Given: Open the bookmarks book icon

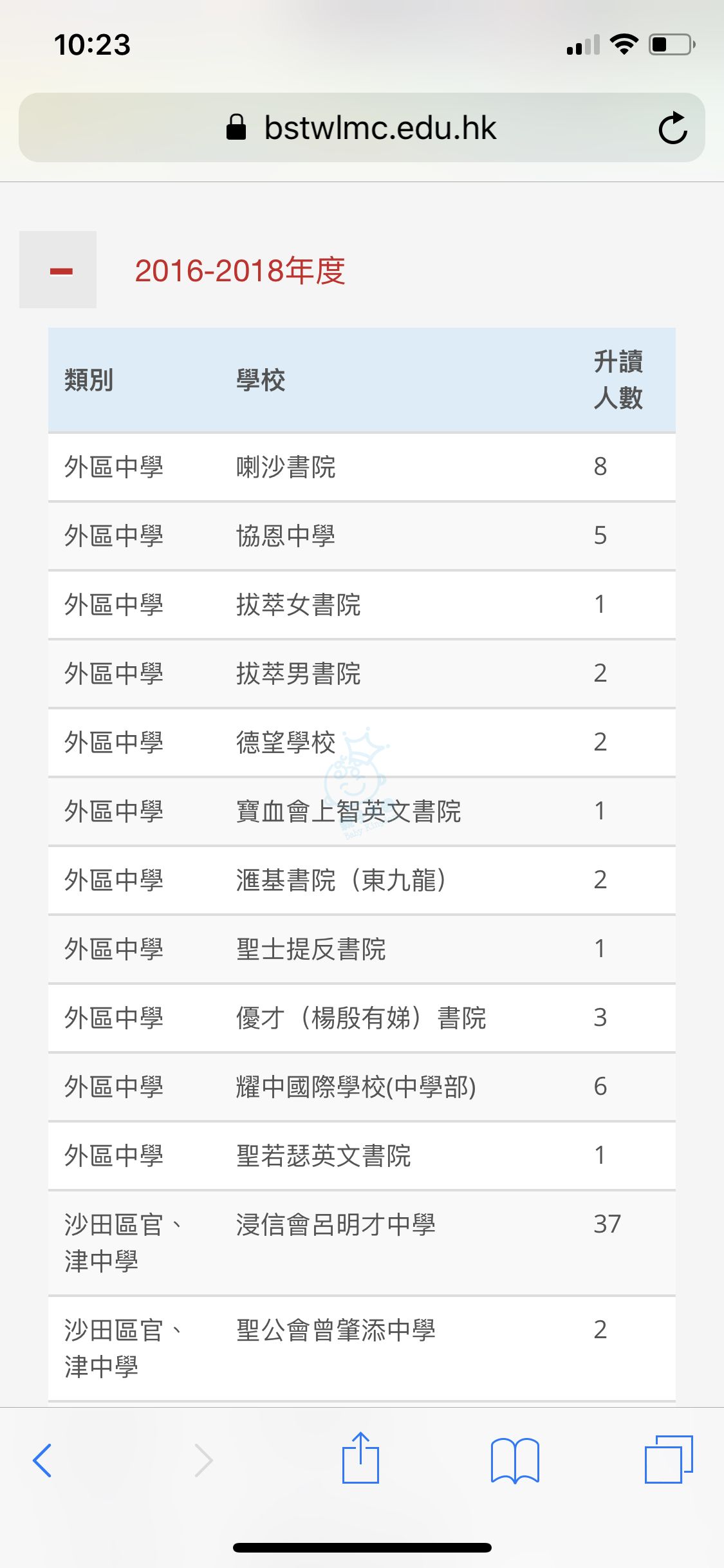Looking at the screenshot, I should (x=515, y=1460).
